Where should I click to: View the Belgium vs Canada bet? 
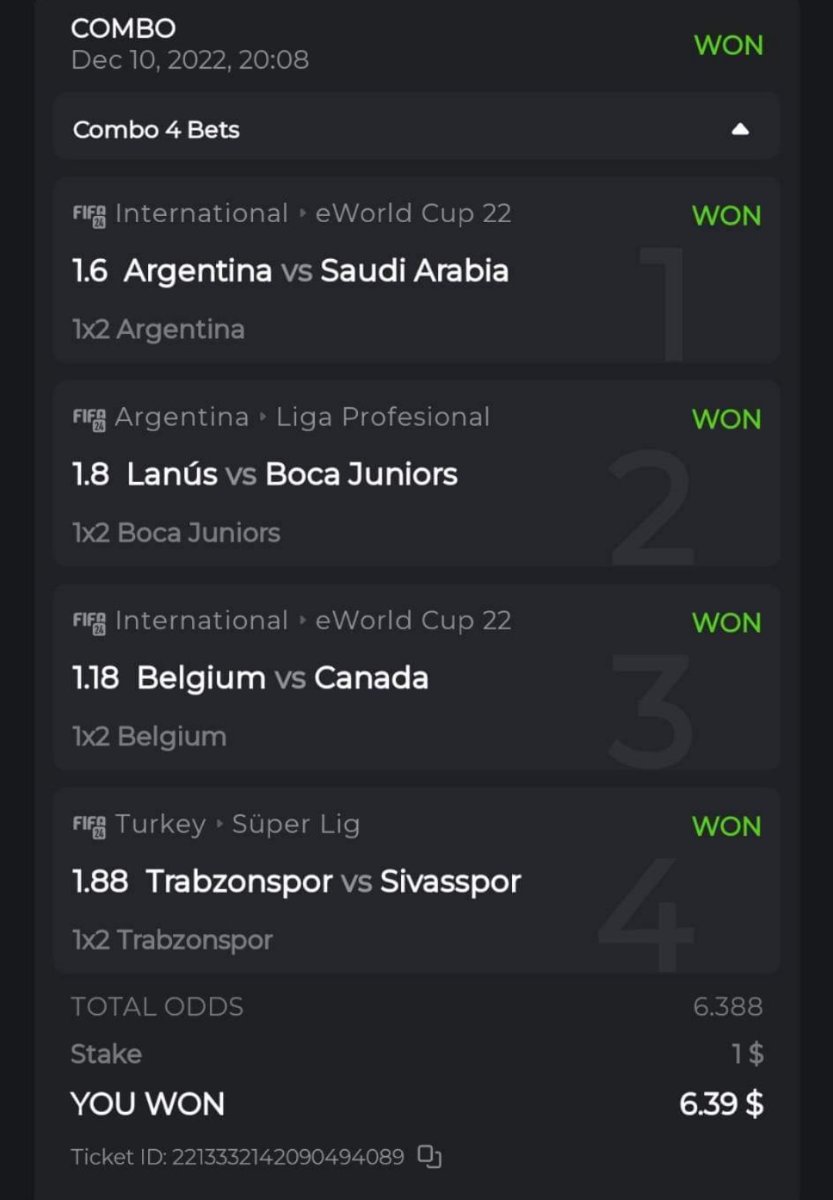coord(282,678)
